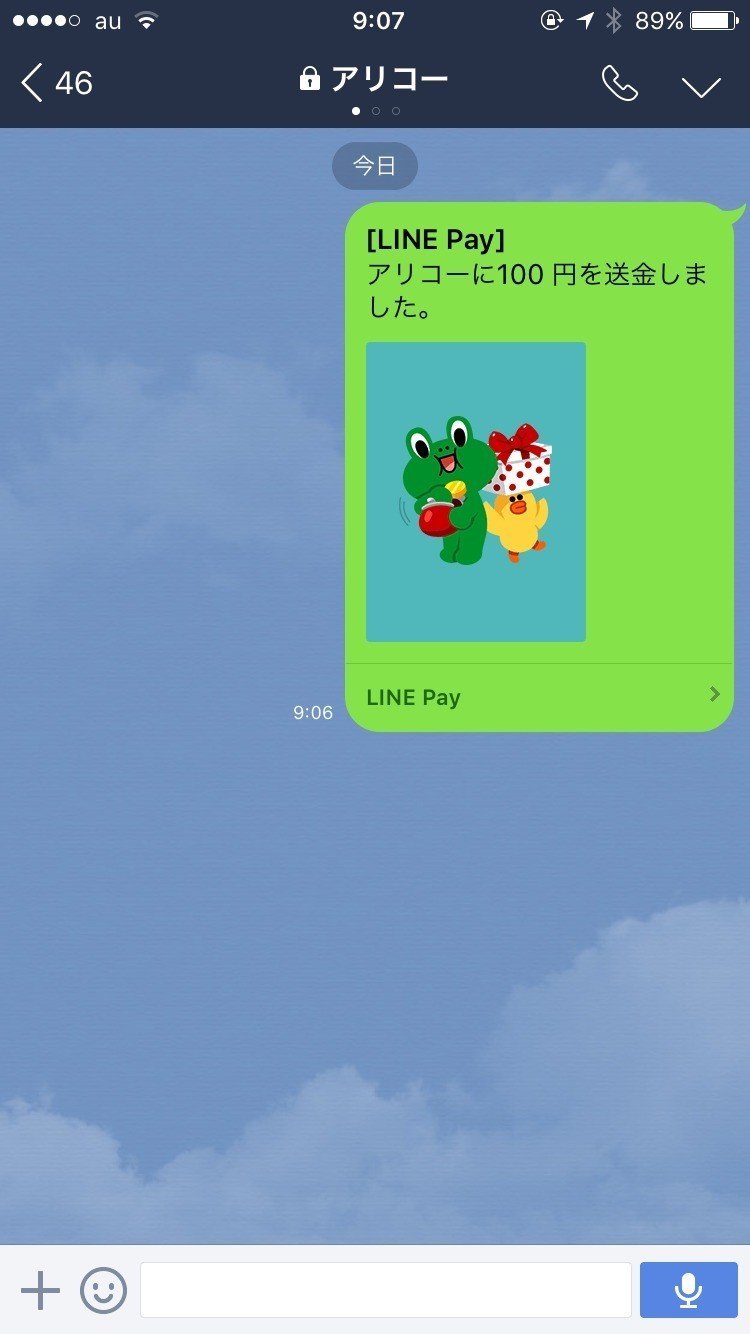Viewport: 750px width, 1334px height.
Task: View the LINE Pay sticker image
Action: pos(476,492)
